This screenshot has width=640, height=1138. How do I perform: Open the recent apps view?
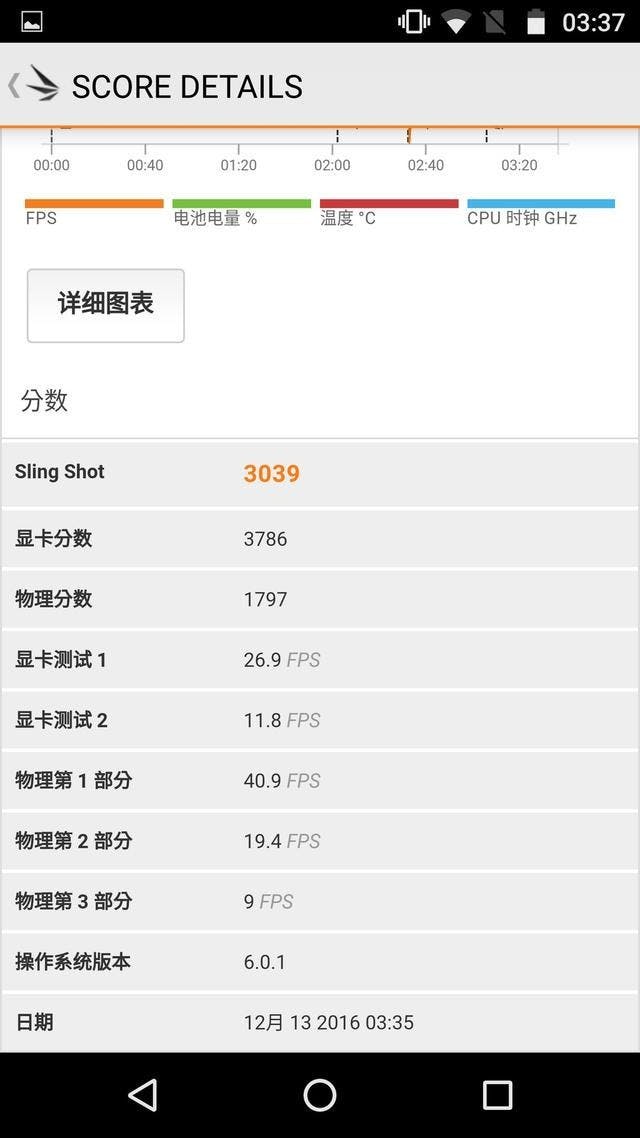pyautogui.click(x=497, y=1095)
